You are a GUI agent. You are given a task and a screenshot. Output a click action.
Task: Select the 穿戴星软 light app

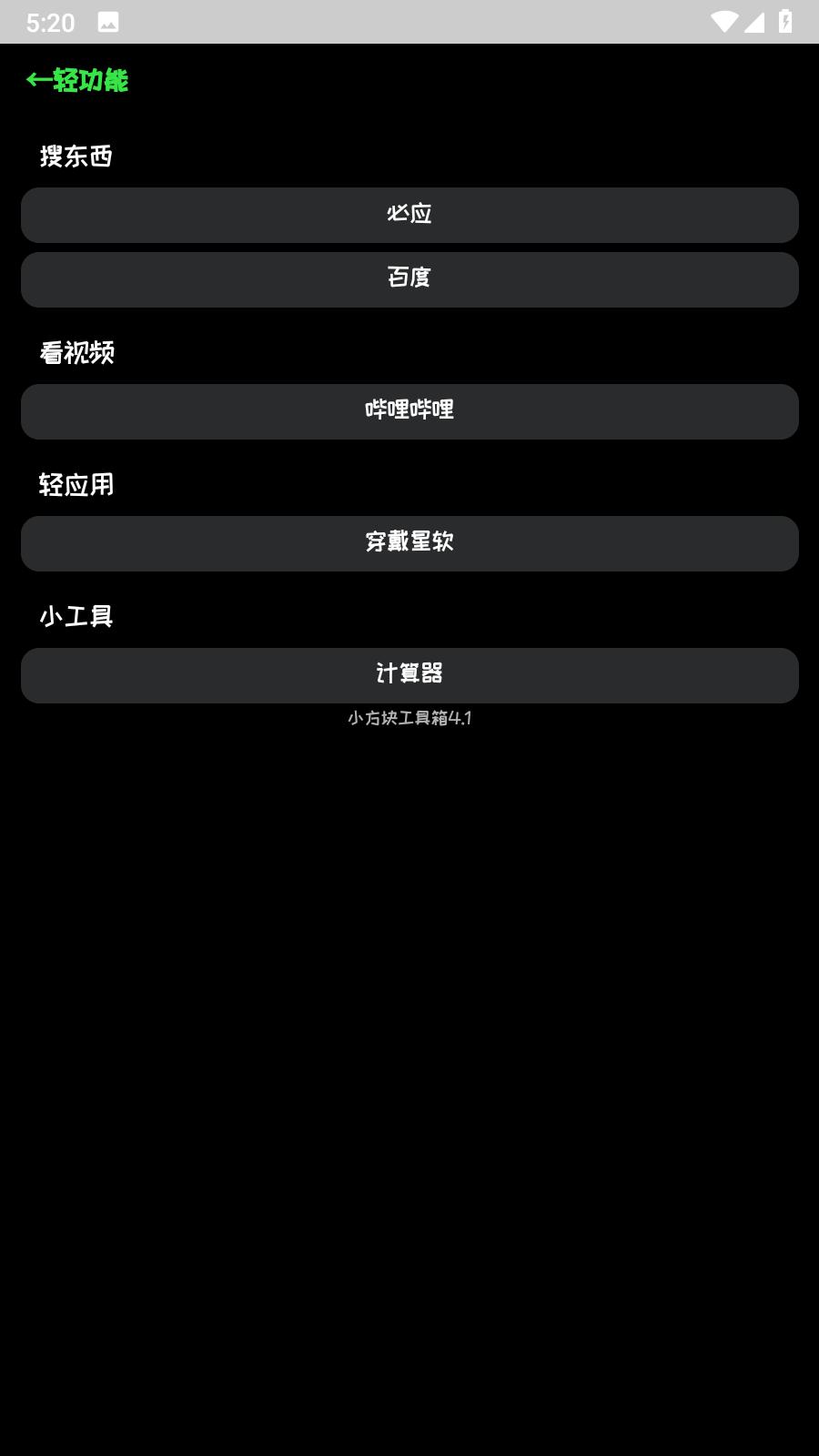click(x=409, y=543)
